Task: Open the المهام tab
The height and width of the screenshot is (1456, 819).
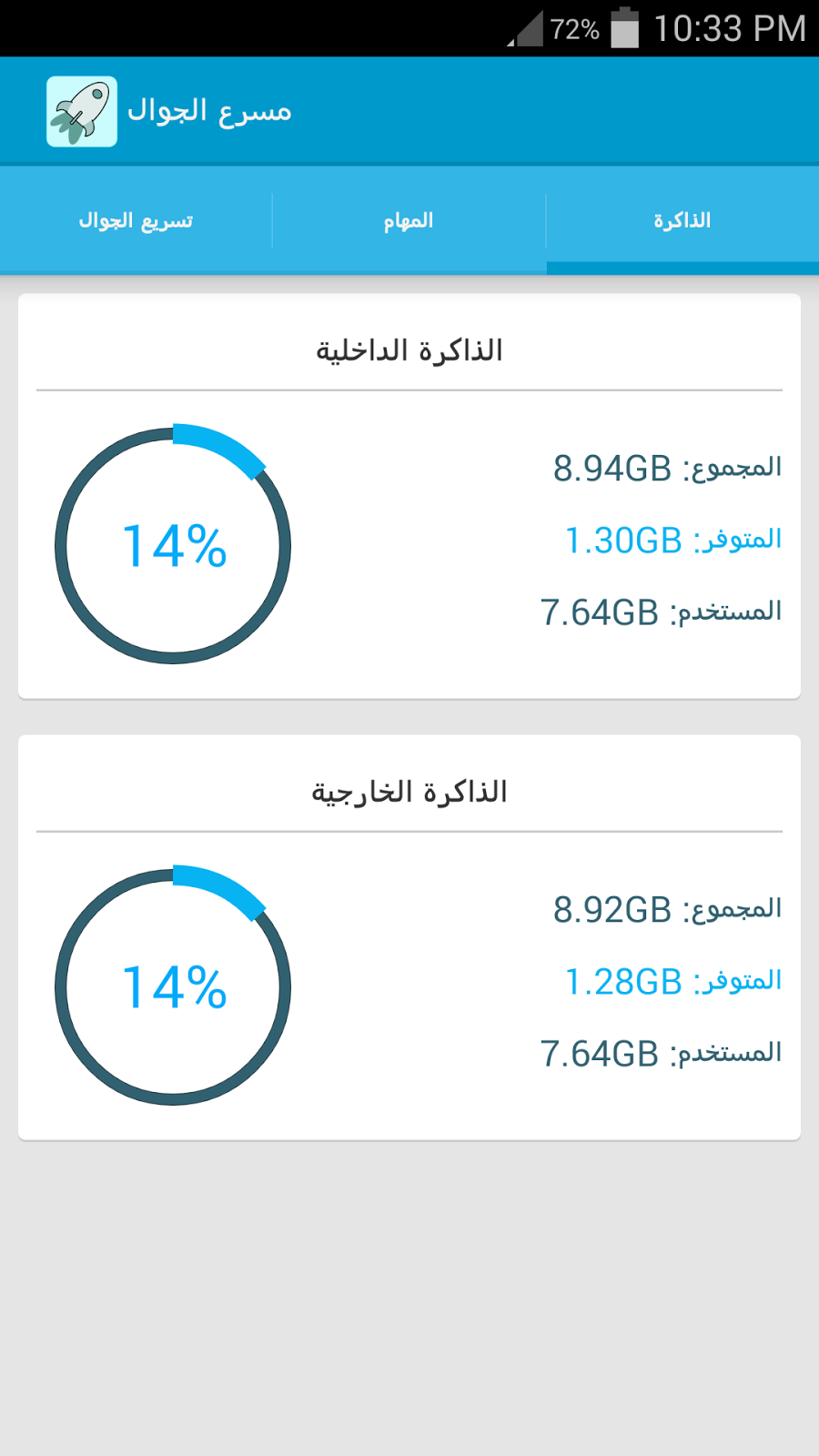Action: point(409,220)
